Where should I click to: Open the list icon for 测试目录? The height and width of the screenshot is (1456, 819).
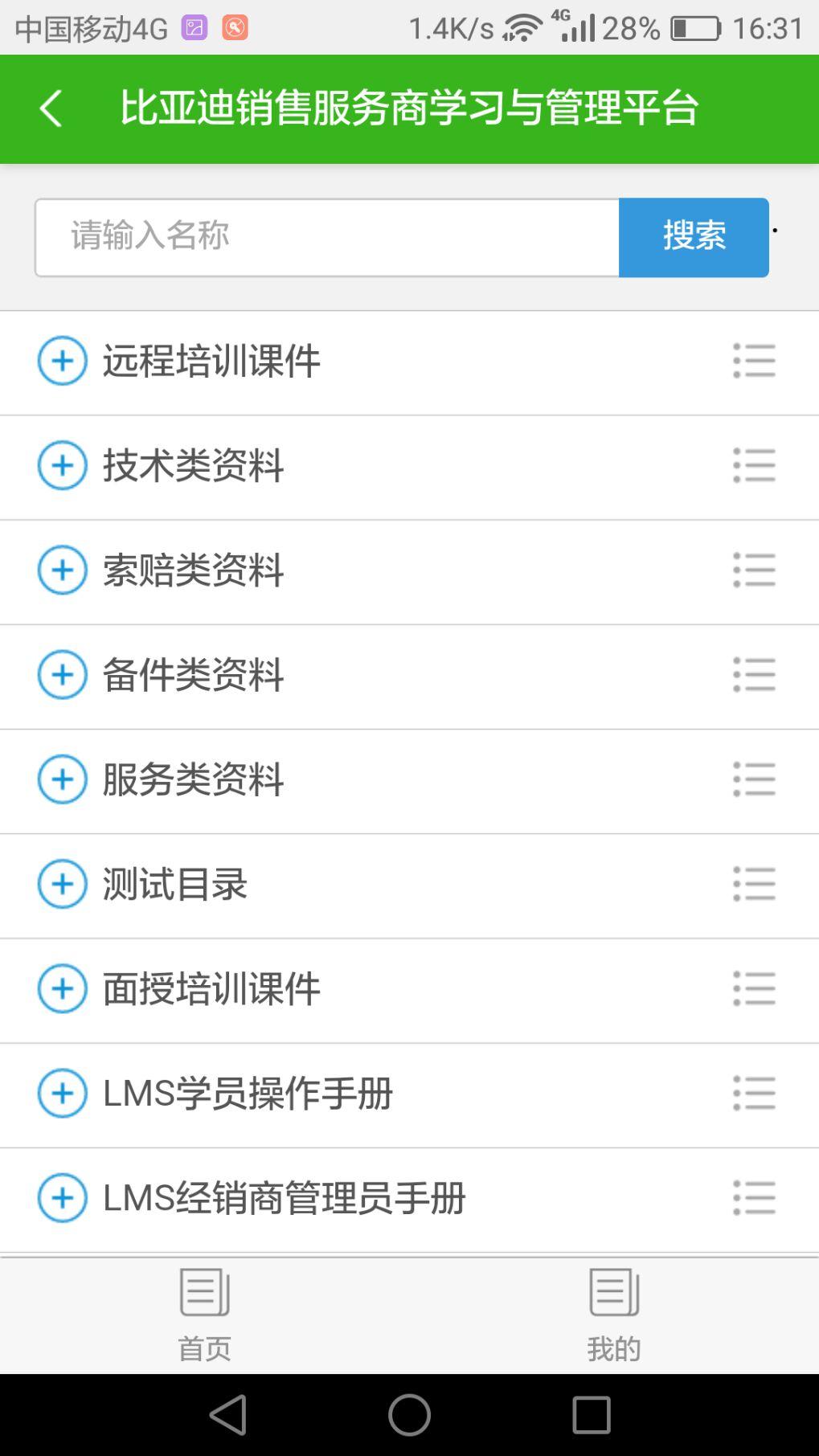coord(754,884)
